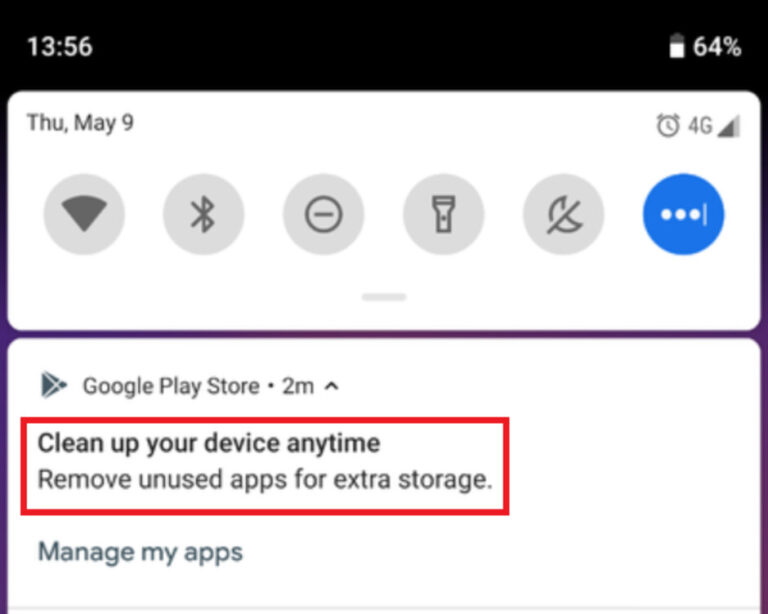Screen dimensions: 768x614
Task: Tap Manage my apps action
Action: [140, 551]
